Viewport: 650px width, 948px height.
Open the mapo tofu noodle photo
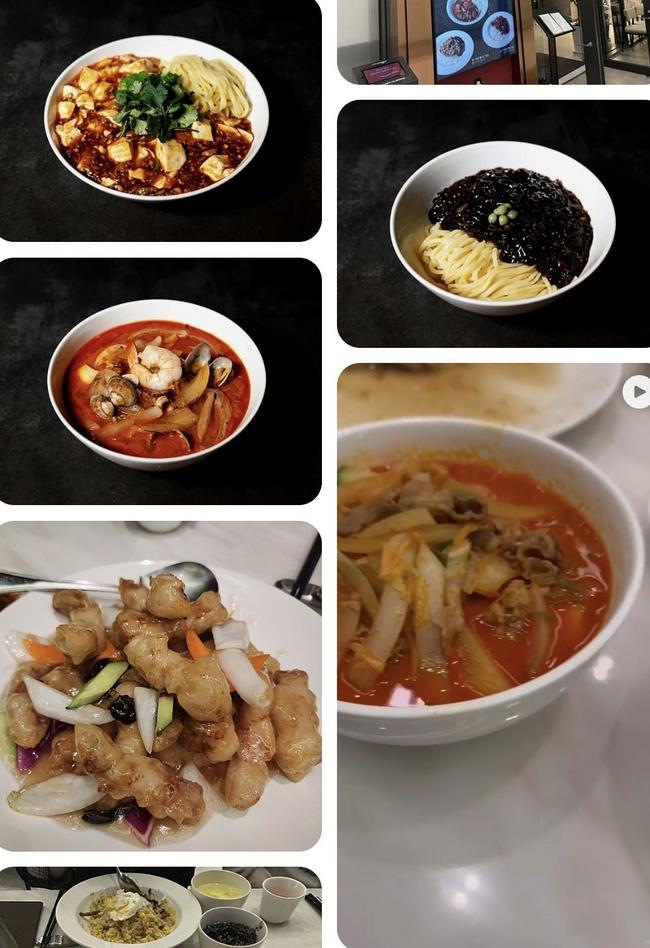click(x=160, y=120)
